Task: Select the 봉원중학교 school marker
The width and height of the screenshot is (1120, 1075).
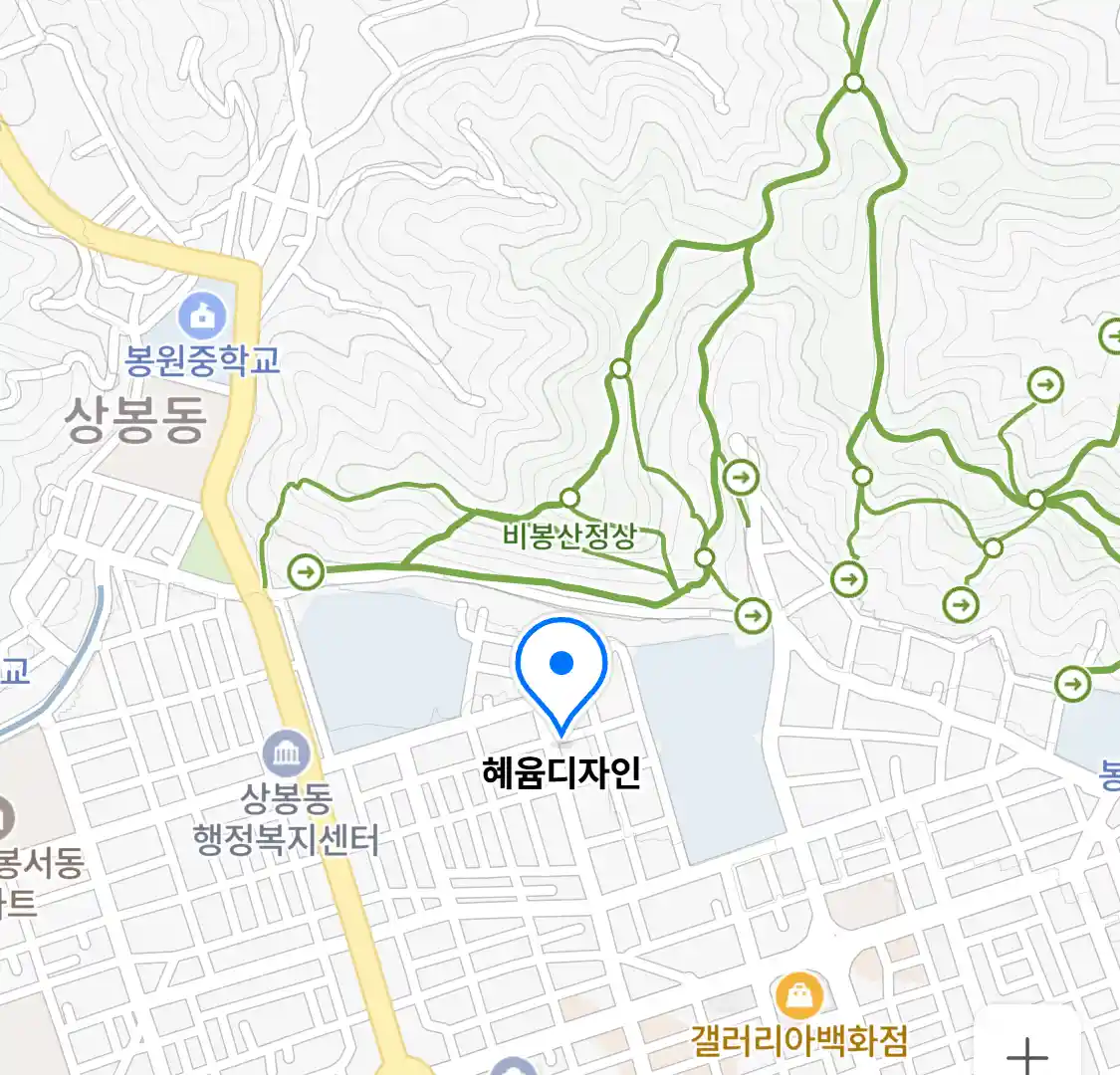Action: click(202, 319)
